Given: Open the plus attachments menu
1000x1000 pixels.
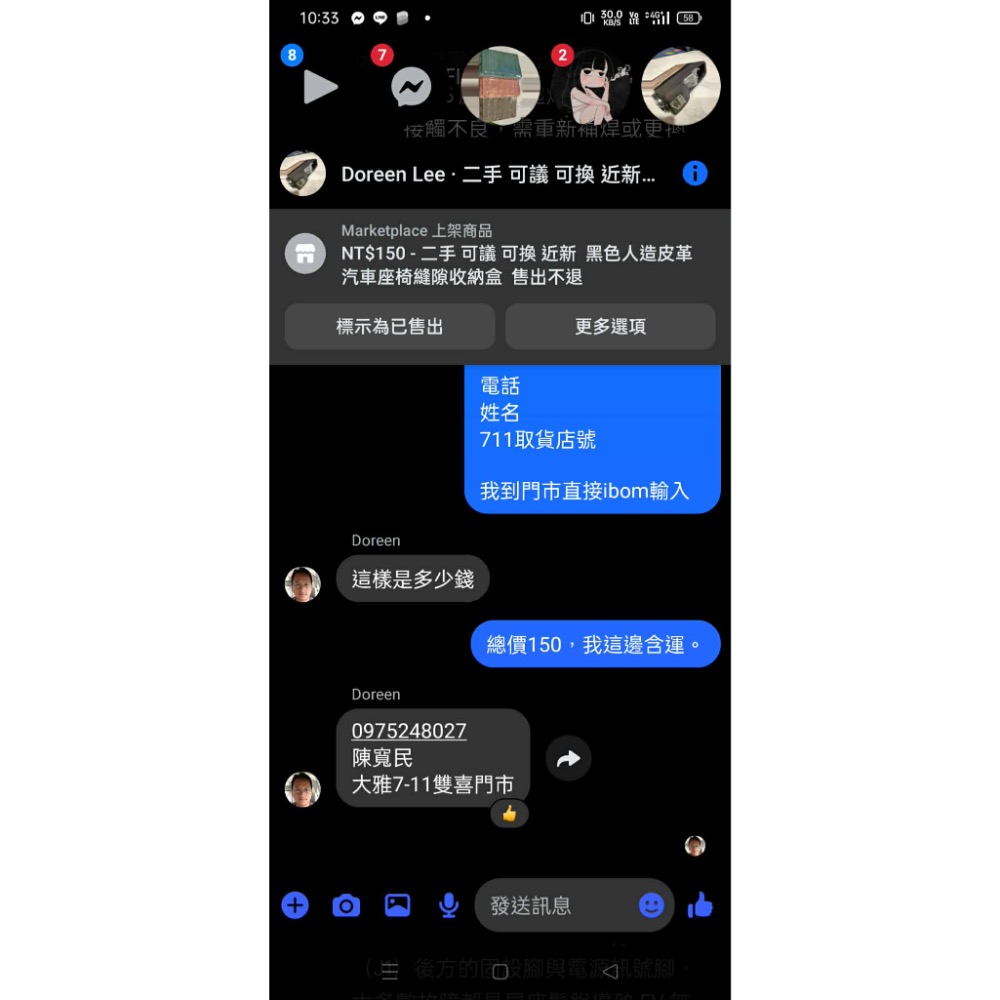Looking at the screenshot, I should click(x=295, y=906).
